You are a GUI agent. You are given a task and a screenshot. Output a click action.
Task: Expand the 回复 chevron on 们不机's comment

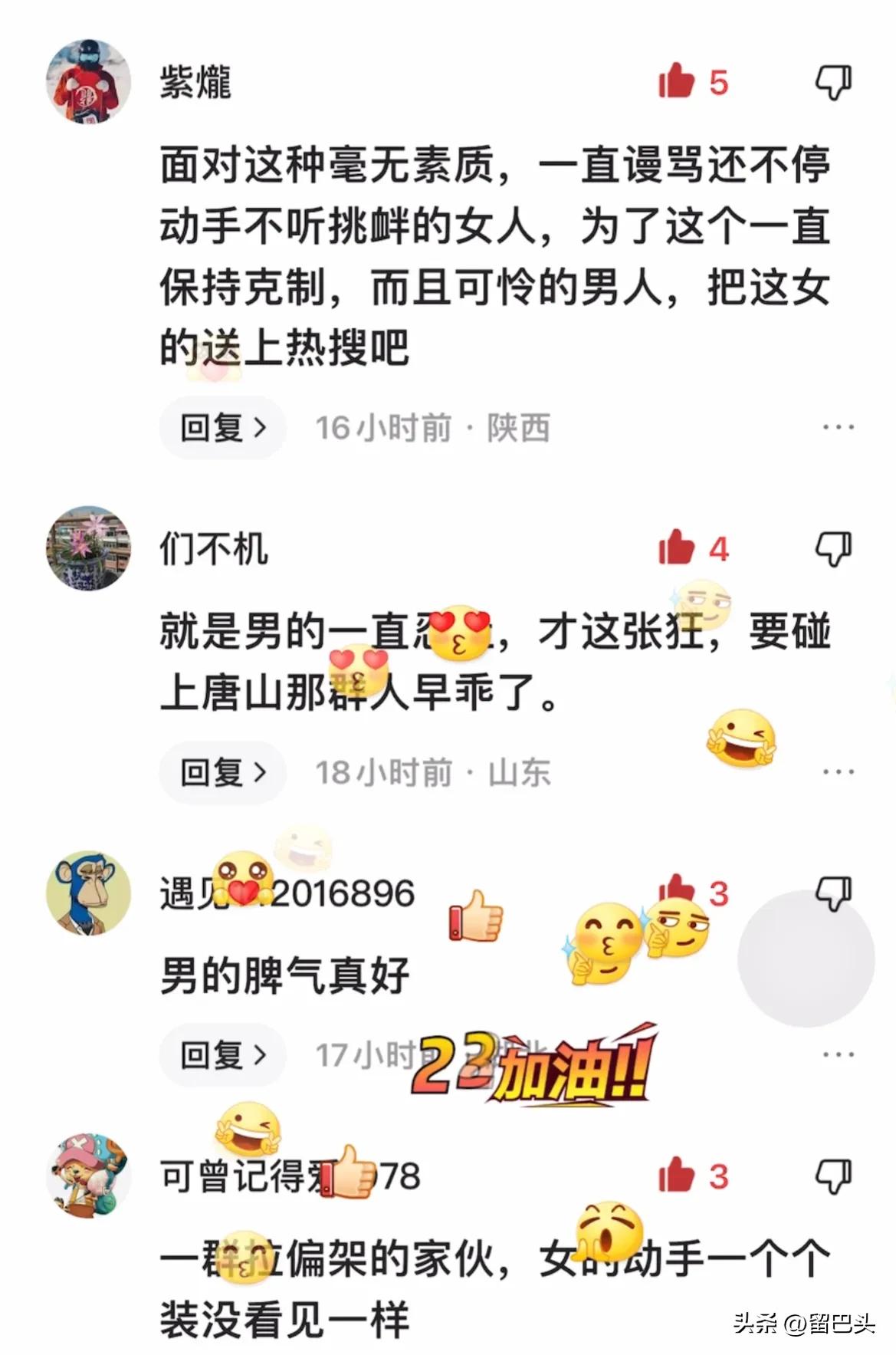[x=261, y=772]
